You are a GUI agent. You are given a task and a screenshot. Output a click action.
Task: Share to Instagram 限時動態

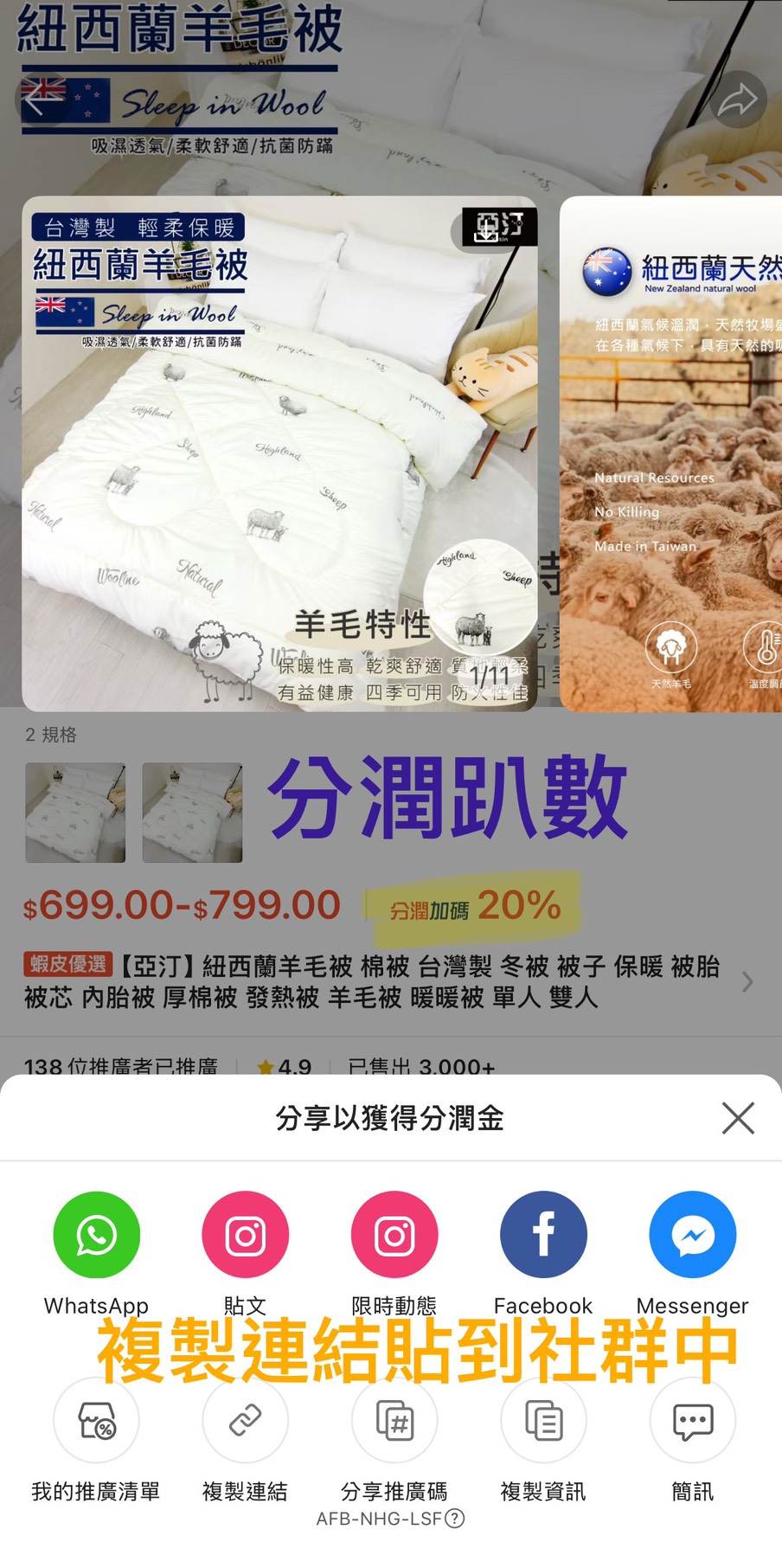[394, 1235]
